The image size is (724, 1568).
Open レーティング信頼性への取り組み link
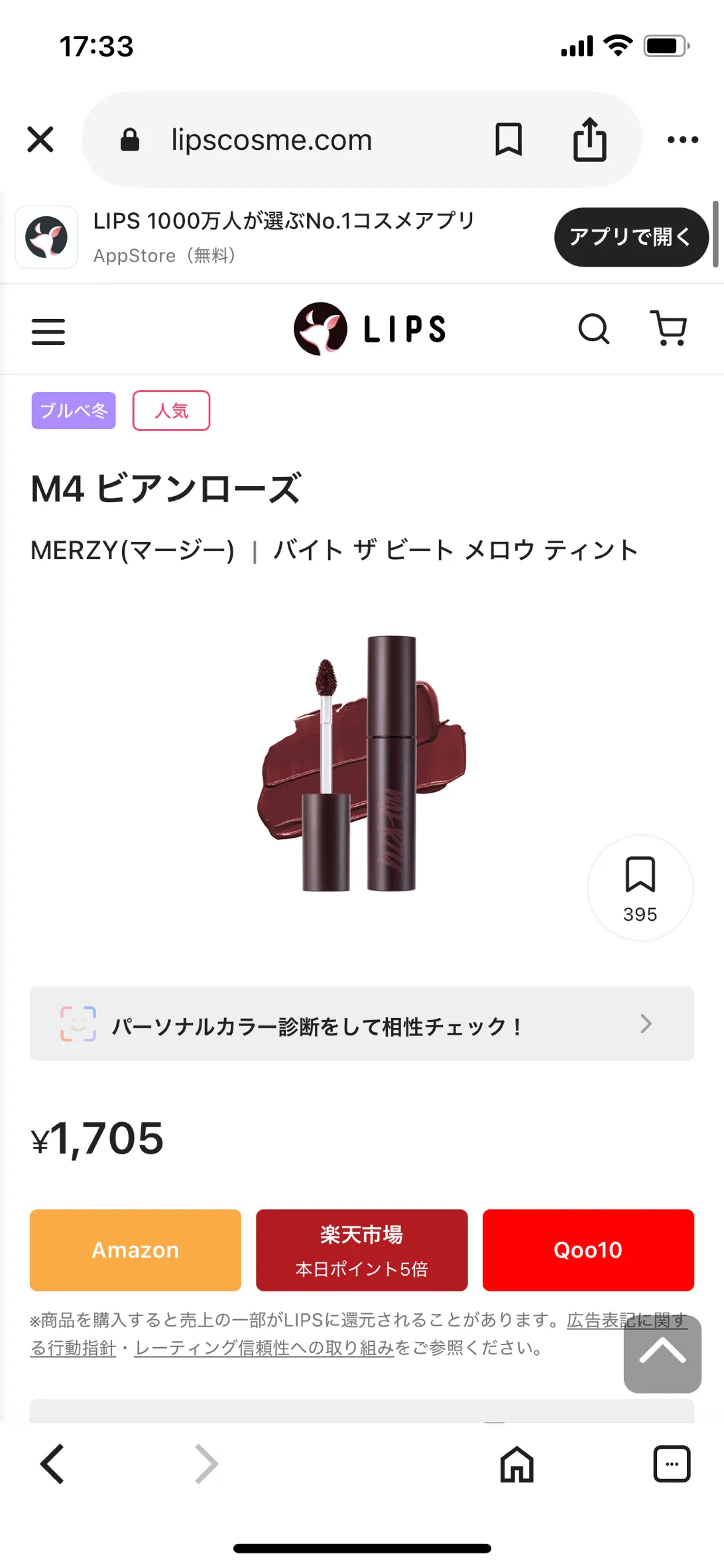(264, 1348)
